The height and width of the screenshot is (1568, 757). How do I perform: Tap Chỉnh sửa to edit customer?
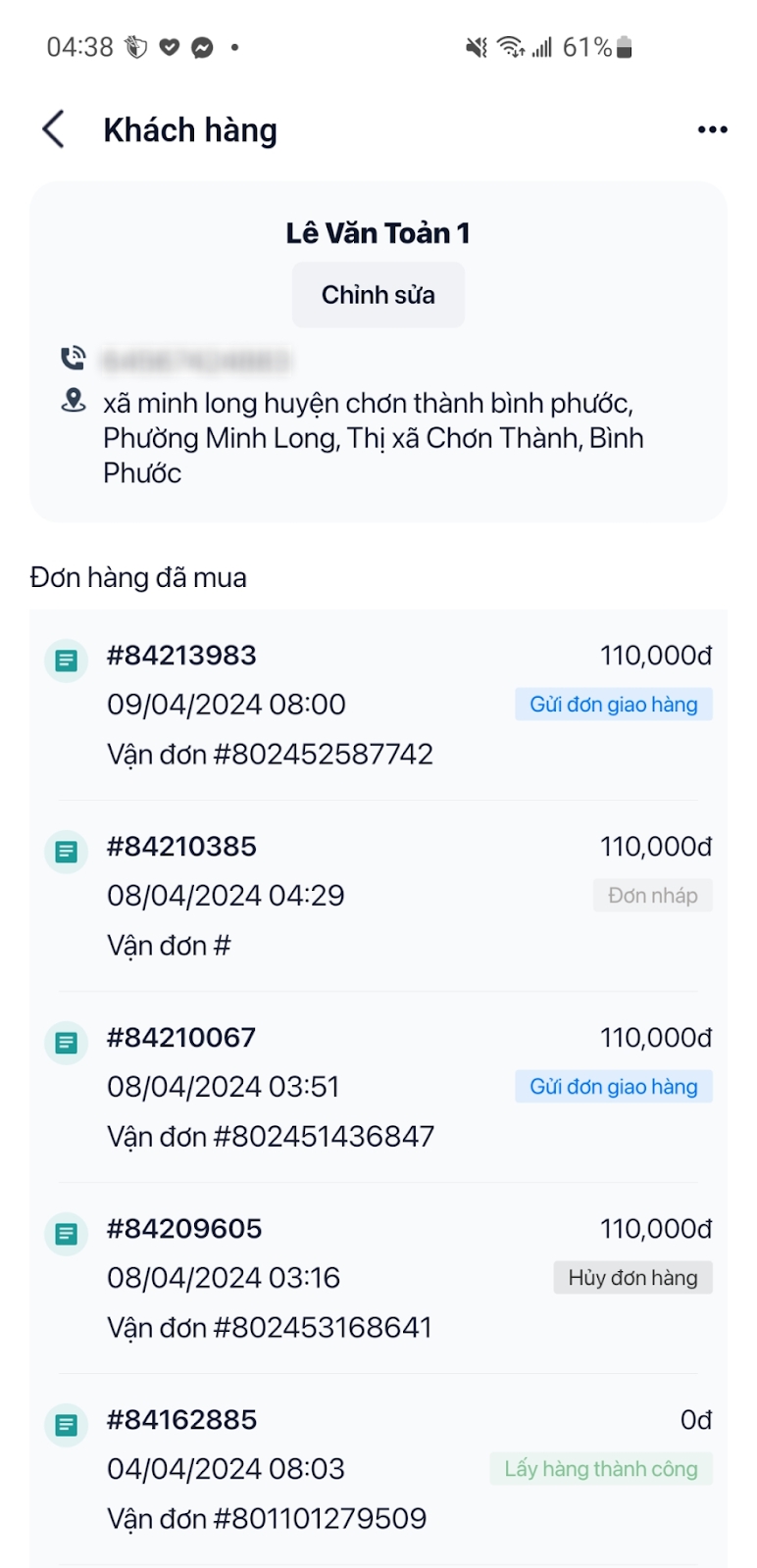coord(378,295)
